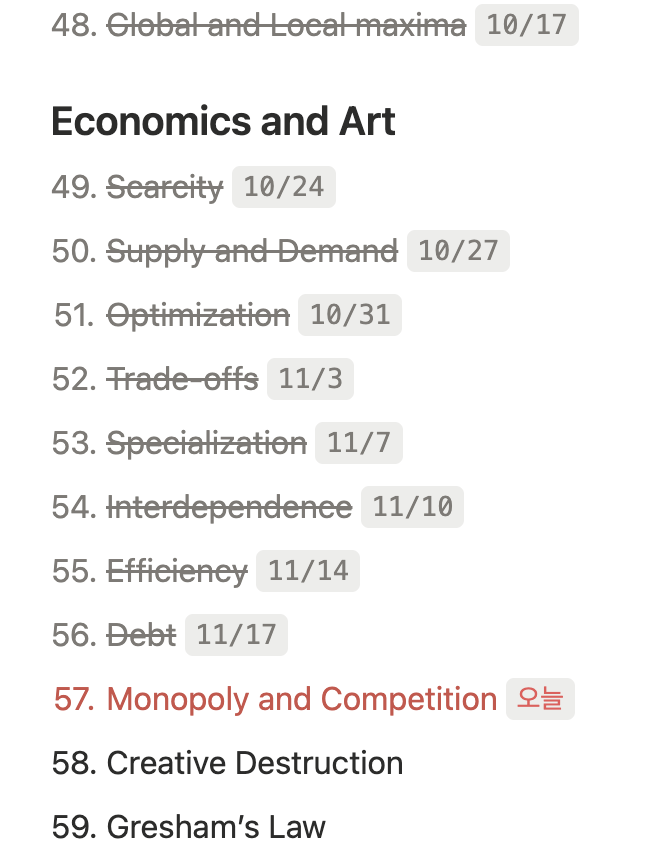Tap the 11/14 date chip next to Efficiency
The height and width of the screenshot is (856, 654).
coord(308,571)
